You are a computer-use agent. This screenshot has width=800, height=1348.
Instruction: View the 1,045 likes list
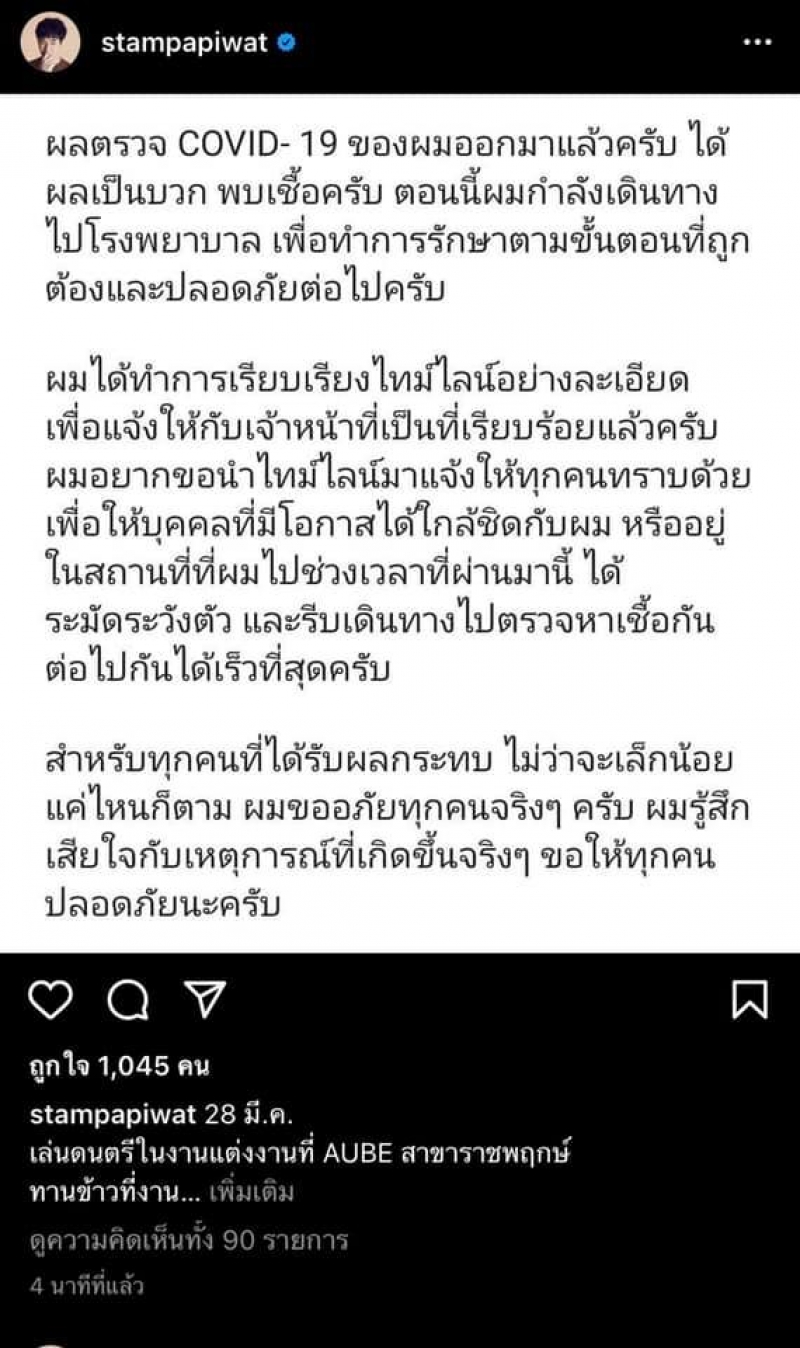[119, 1066]
